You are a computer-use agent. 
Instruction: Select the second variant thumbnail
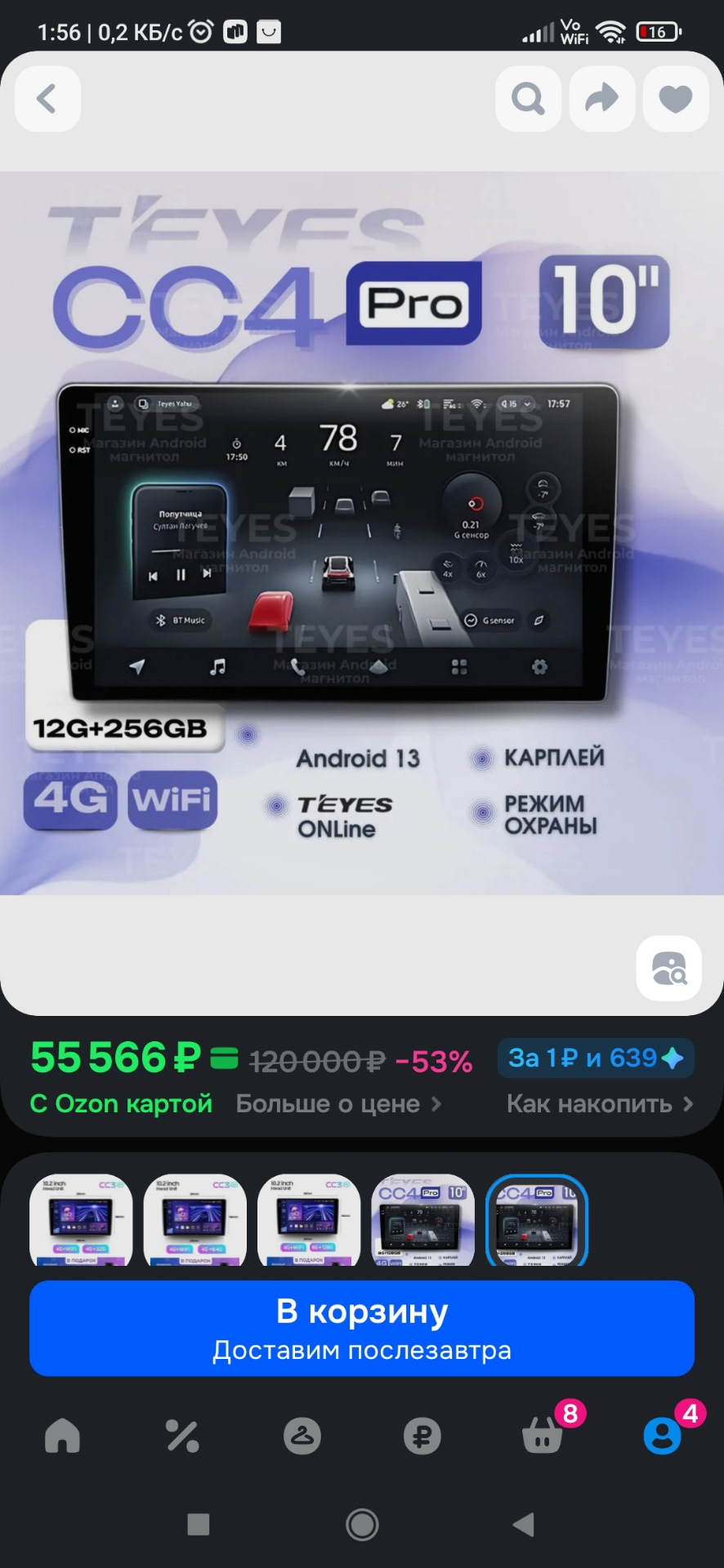pos(194,1220)
